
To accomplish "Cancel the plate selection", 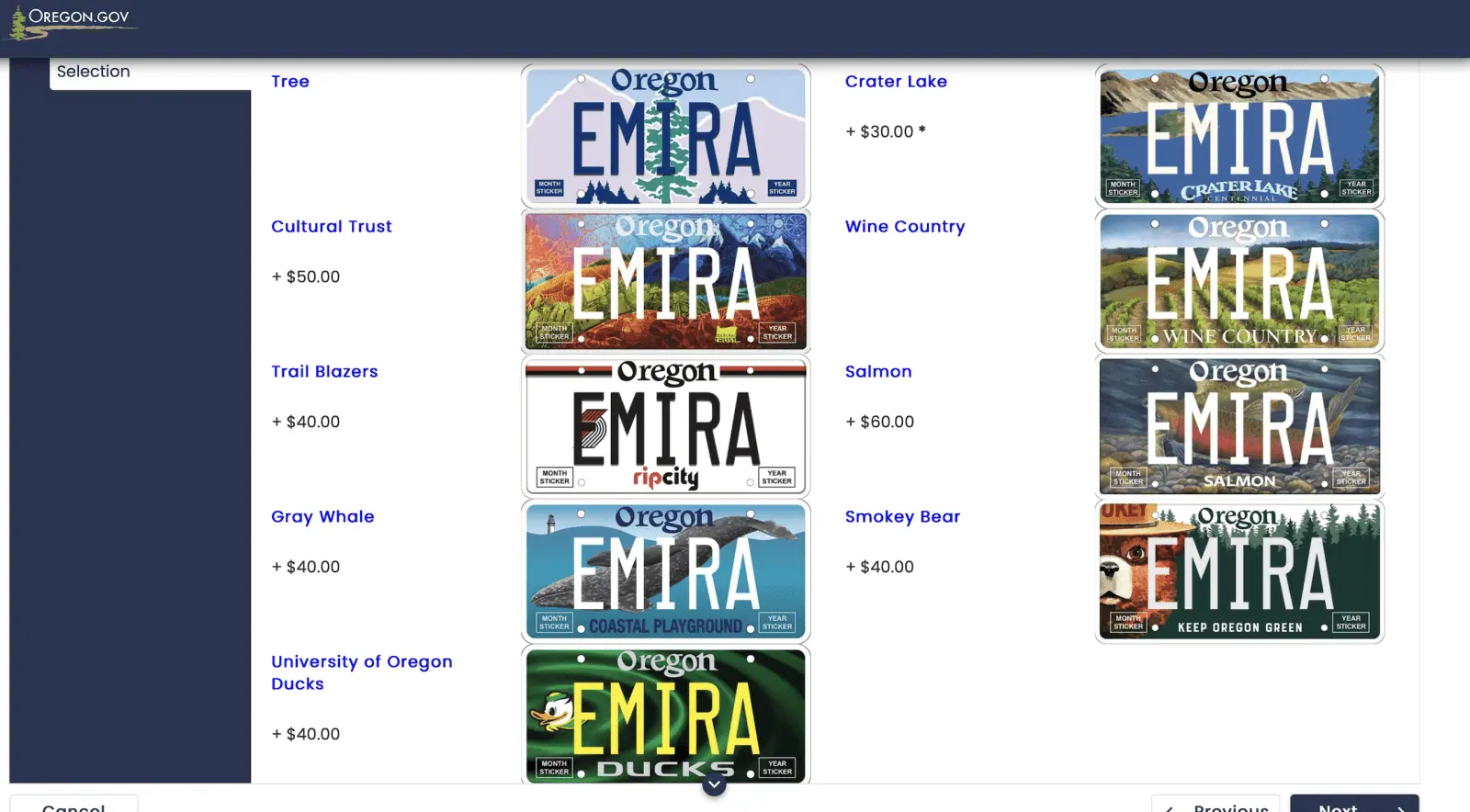I will [73, 806].
